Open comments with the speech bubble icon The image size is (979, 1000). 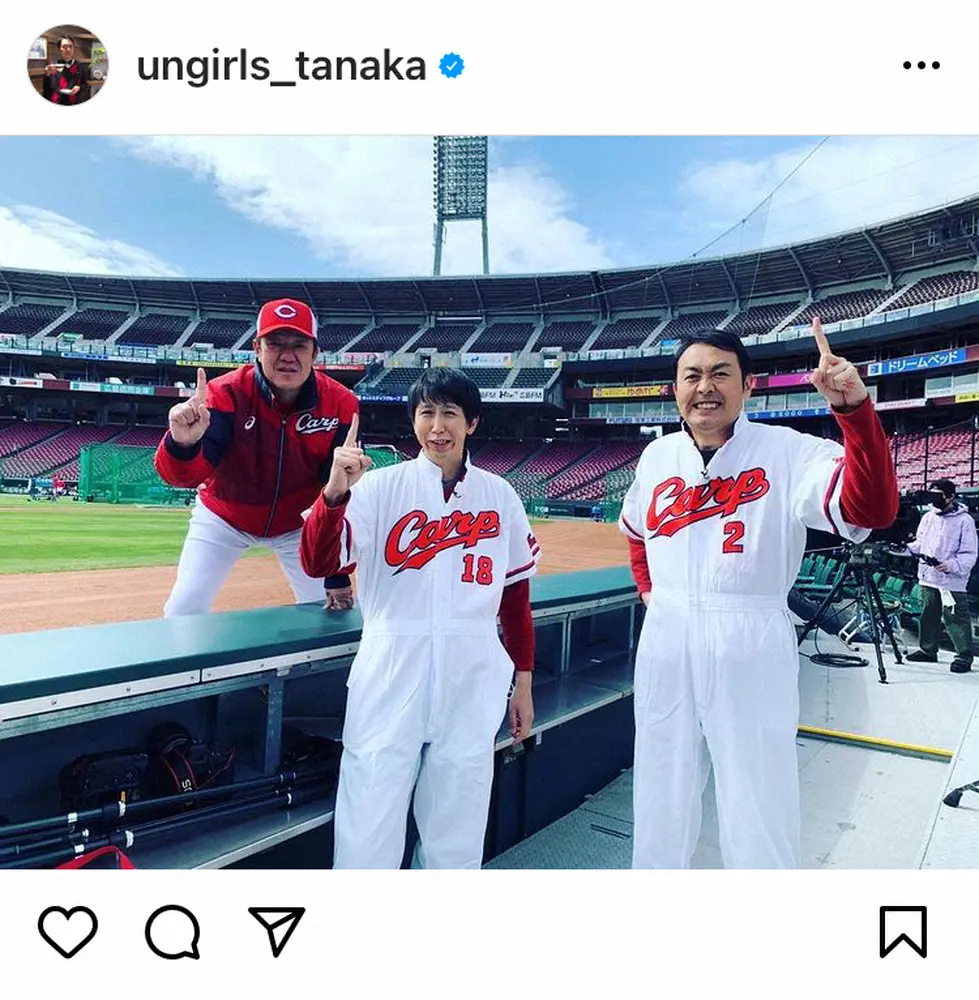pos(172,932)
